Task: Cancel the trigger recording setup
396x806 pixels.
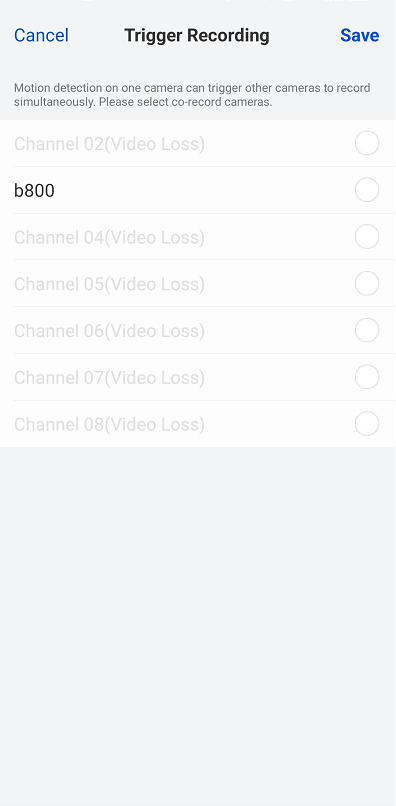Action: 41,35
